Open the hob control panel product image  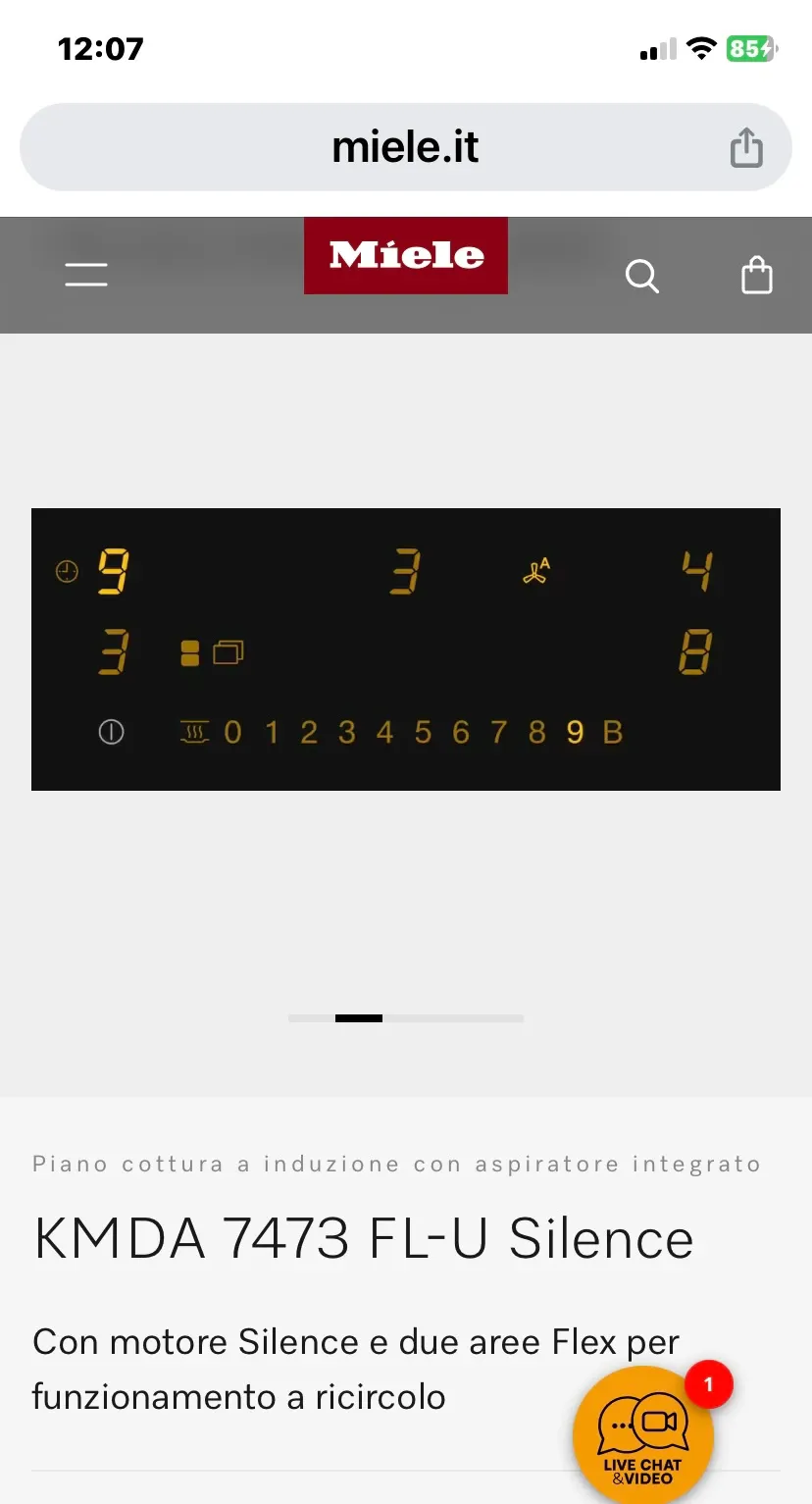tap(406, 648)
